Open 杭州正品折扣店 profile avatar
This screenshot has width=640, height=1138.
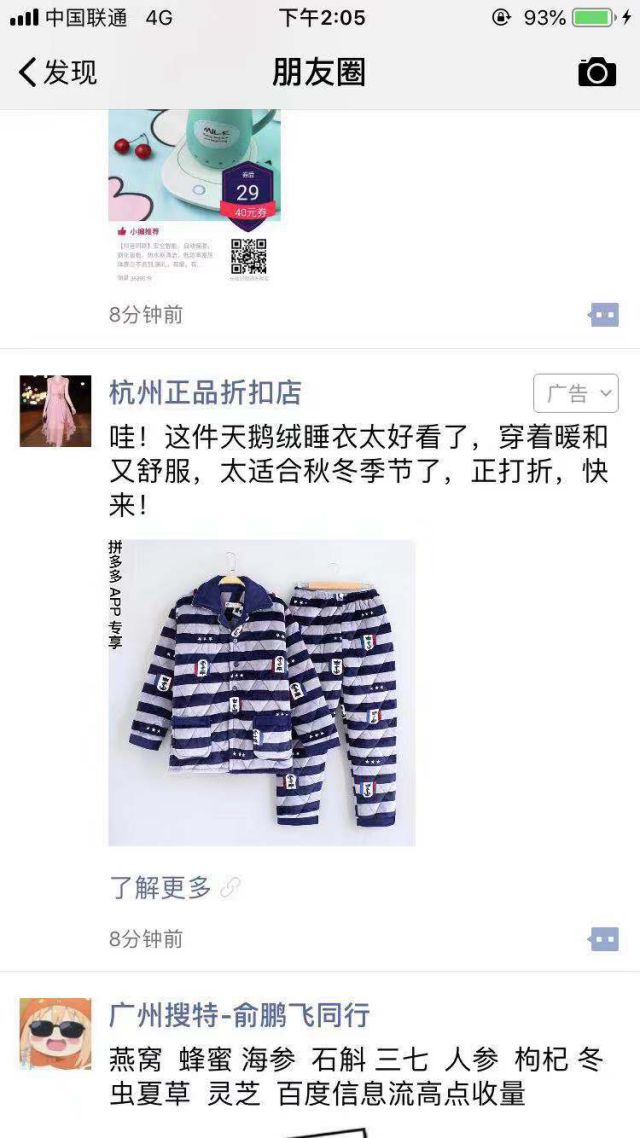point(55,411)
